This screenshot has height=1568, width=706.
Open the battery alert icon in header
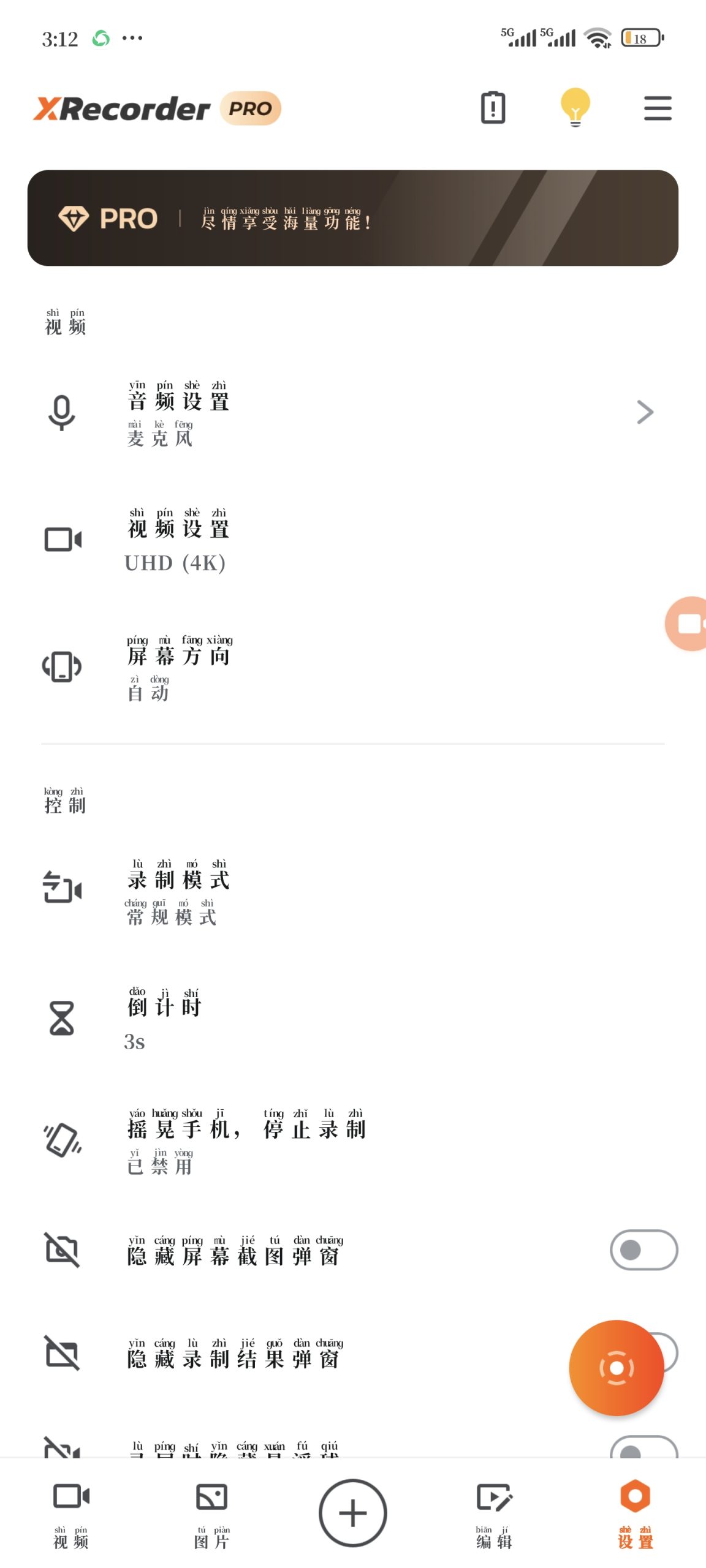[x=493, y=108]
